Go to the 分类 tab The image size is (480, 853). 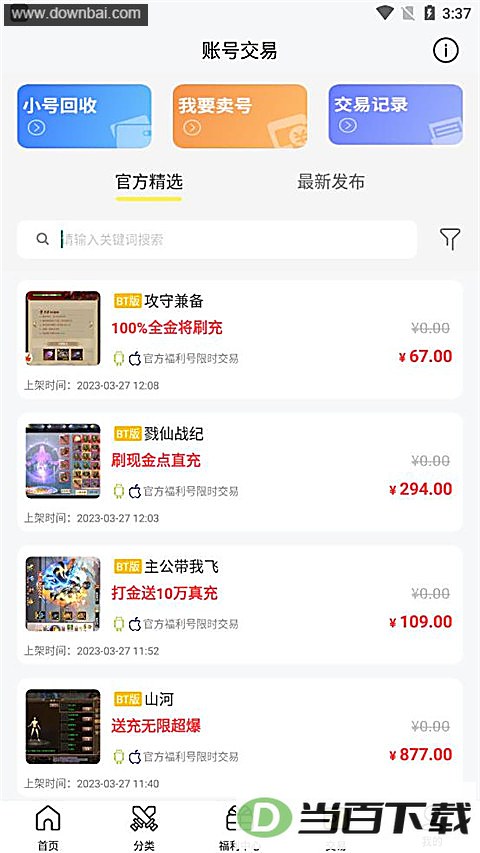pyautogui.click(x=144, y=827)
